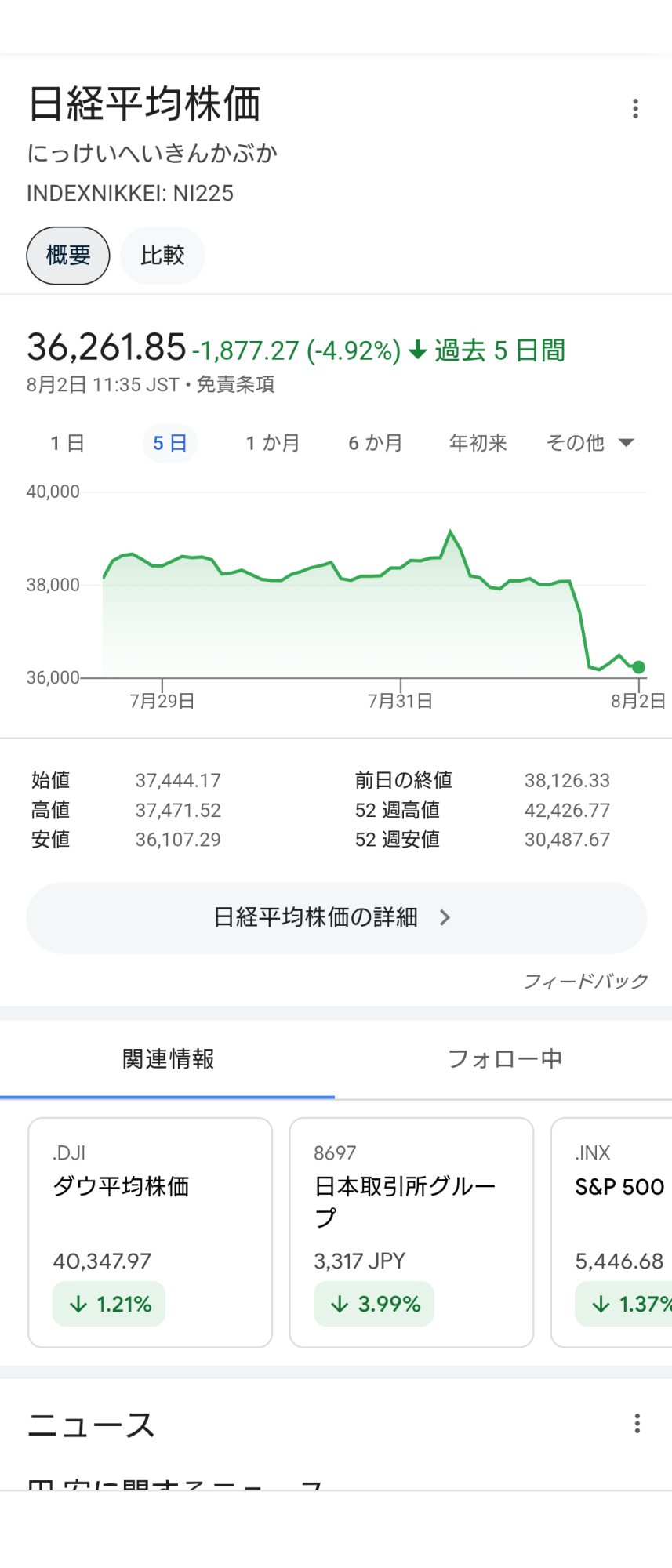The width and height of the screenshot is (672, 1568).
Task: Open overflow menu beside 日経平均株価 title
Action: [635, 109]
